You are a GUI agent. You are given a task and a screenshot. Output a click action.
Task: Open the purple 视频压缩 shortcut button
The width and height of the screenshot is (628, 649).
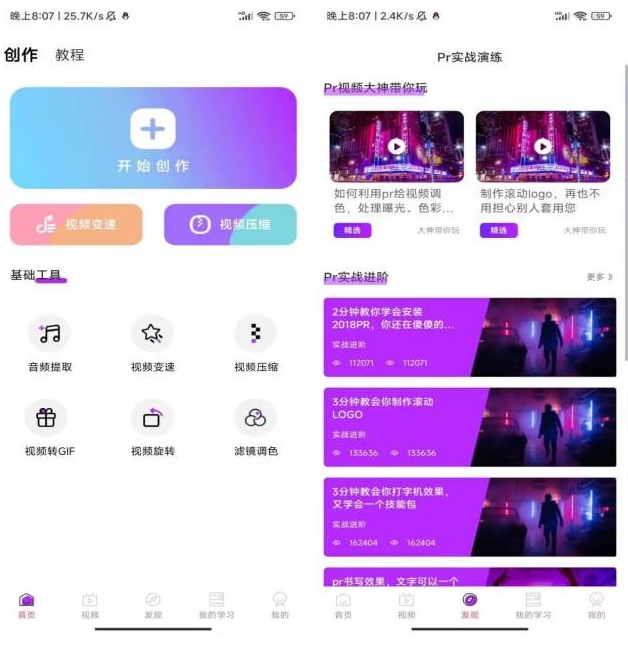point(230,224)
